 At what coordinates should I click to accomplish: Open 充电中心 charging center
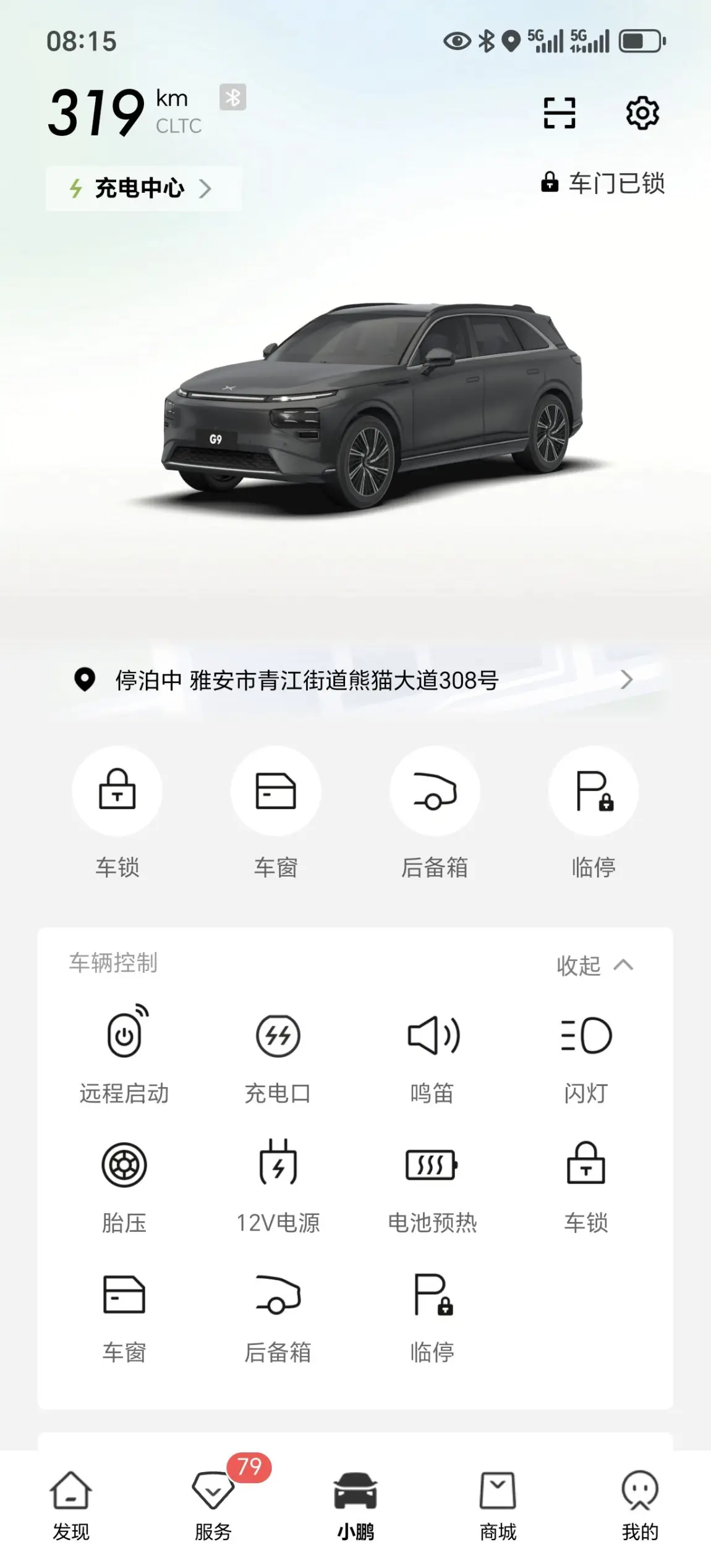click(142, 189)
